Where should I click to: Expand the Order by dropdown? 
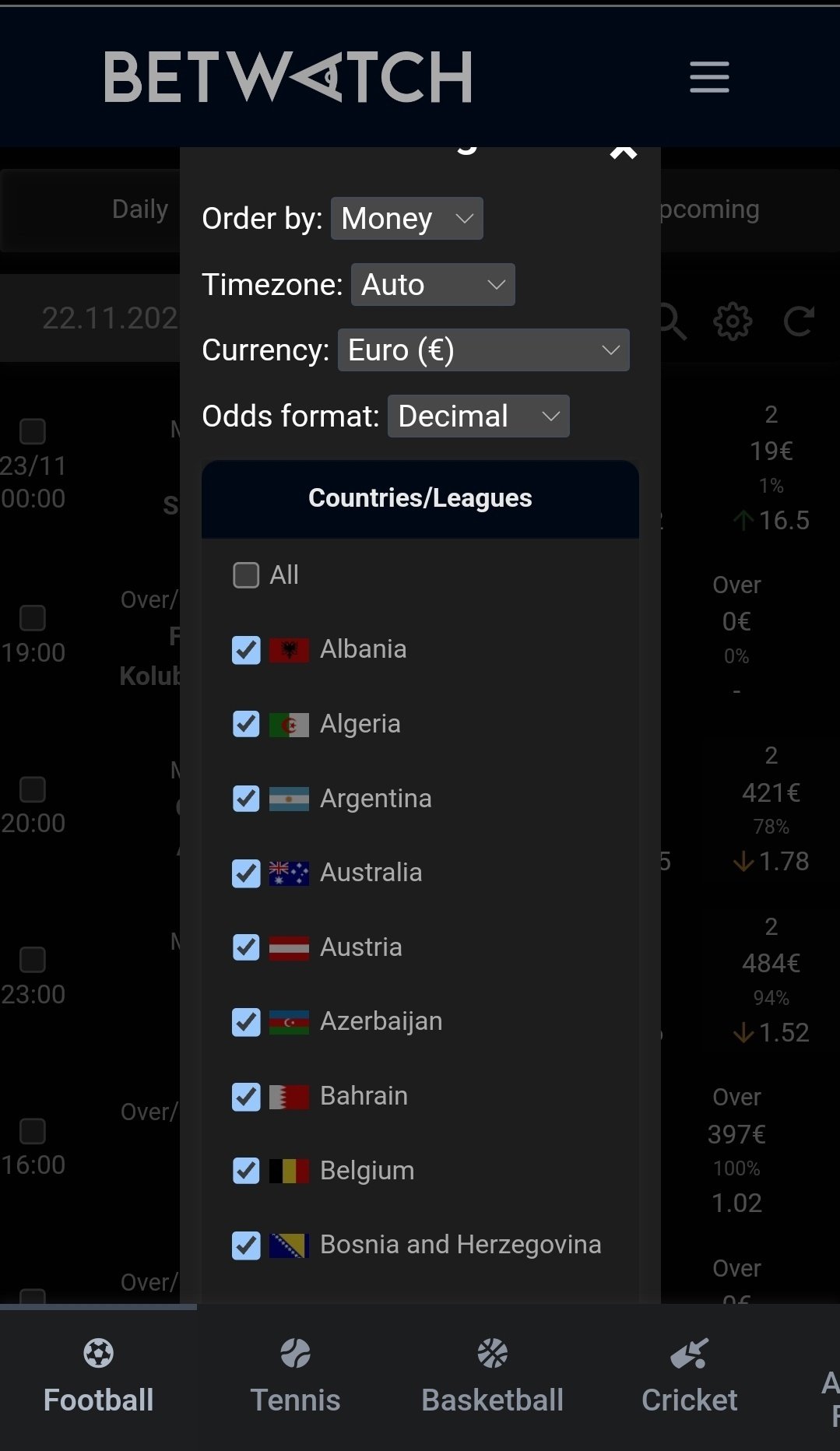pyautogui.click(x=406, y=219)
